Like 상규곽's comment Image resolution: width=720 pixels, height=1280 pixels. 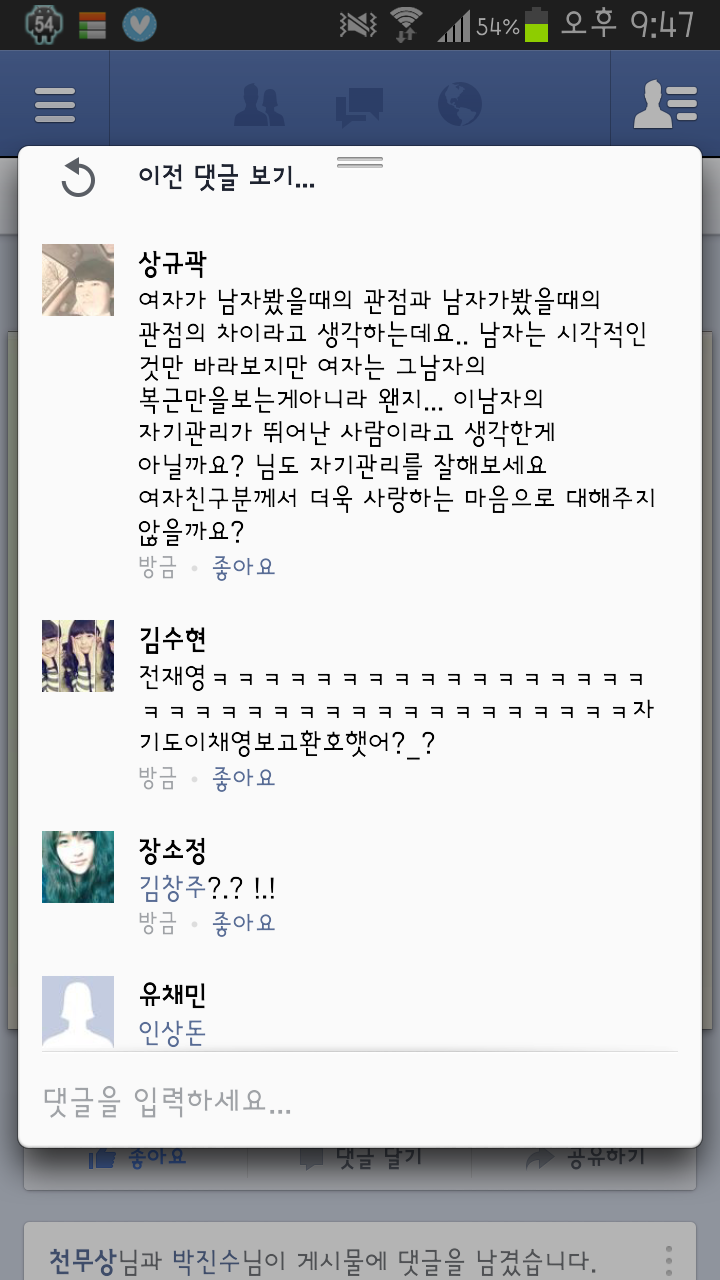[x=243, y=567]
